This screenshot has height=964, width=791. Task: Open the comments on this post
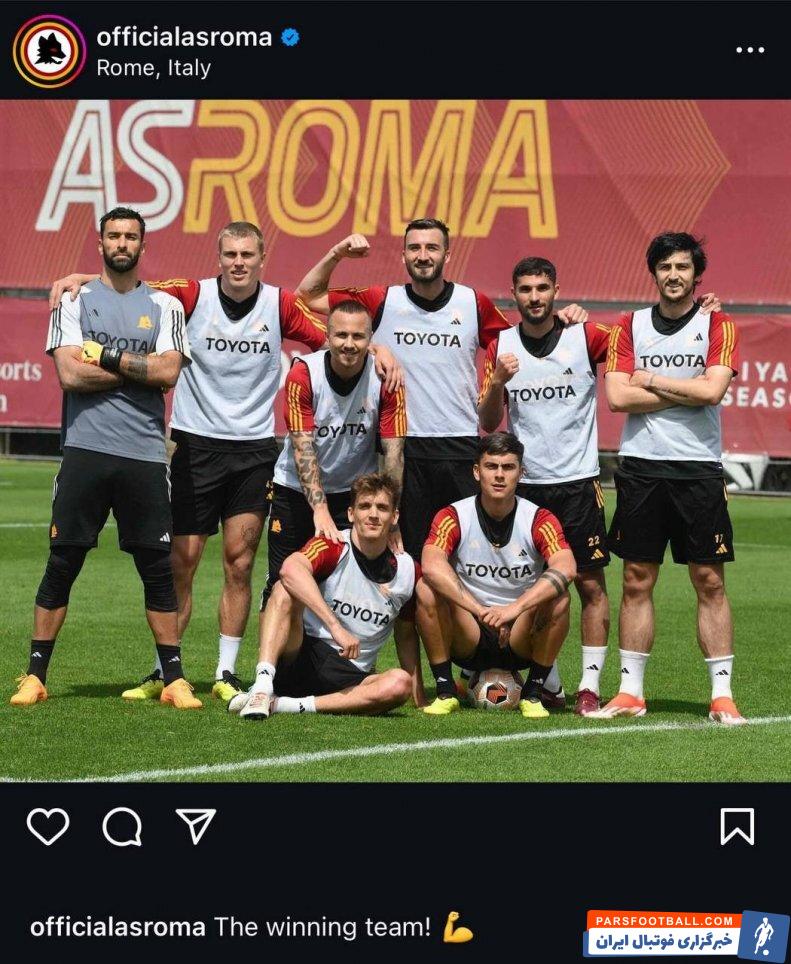[x=122, y=826]
